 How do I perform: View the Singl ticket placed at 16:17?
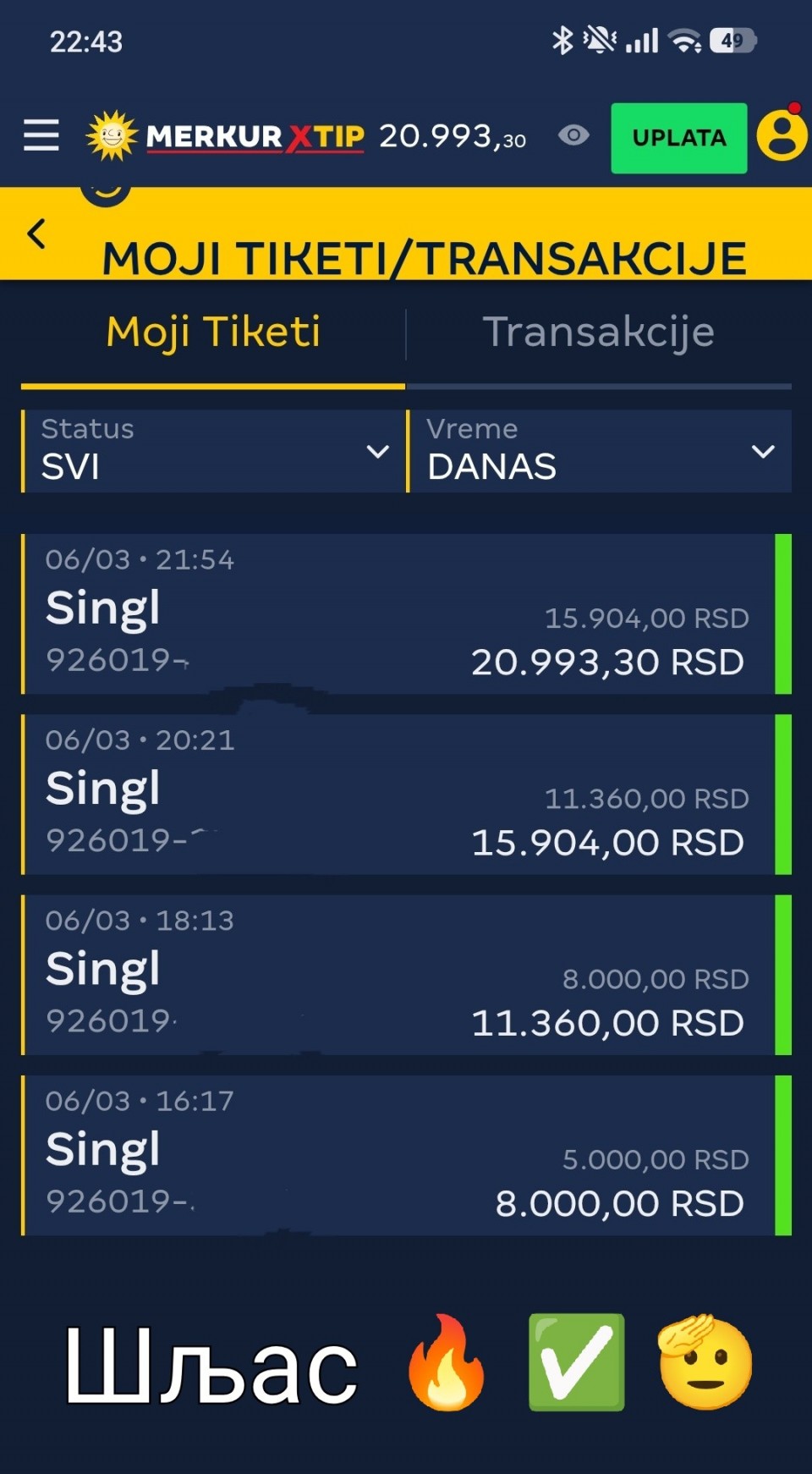click(x=398, y=1155)
